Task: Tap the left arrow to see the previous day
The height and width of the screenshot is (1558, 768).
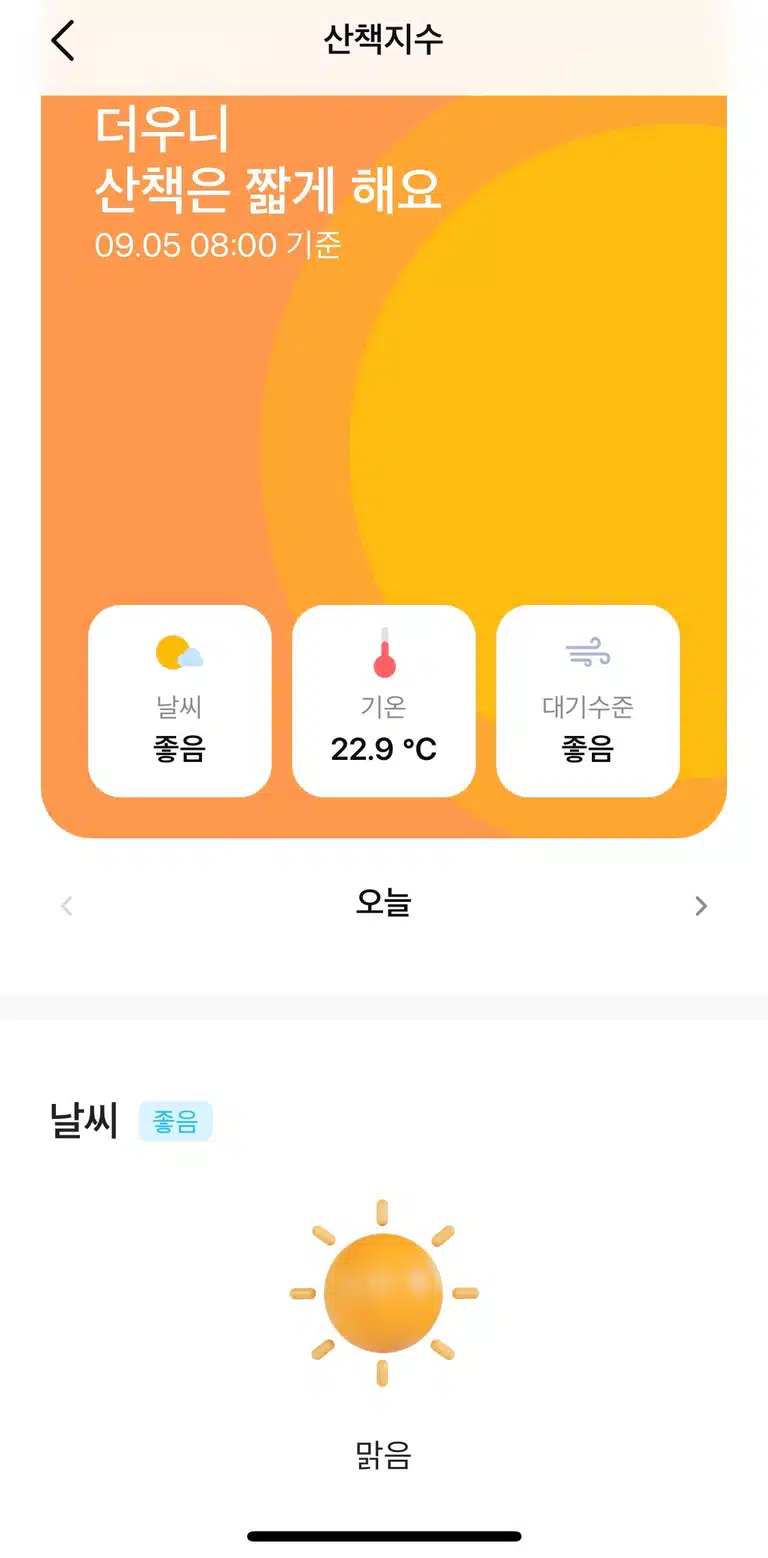Action: click(x=67, y=906)
